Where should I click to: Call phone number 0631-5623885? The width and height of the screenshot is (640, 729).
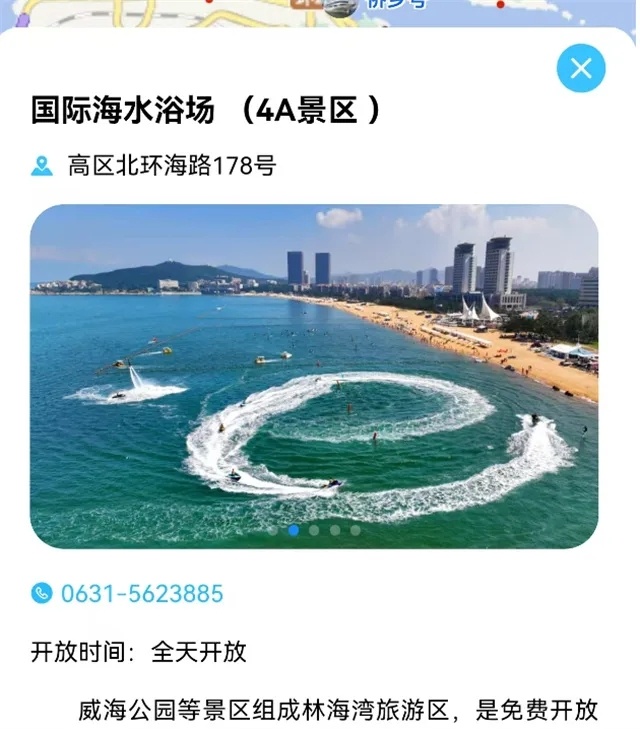141,593
